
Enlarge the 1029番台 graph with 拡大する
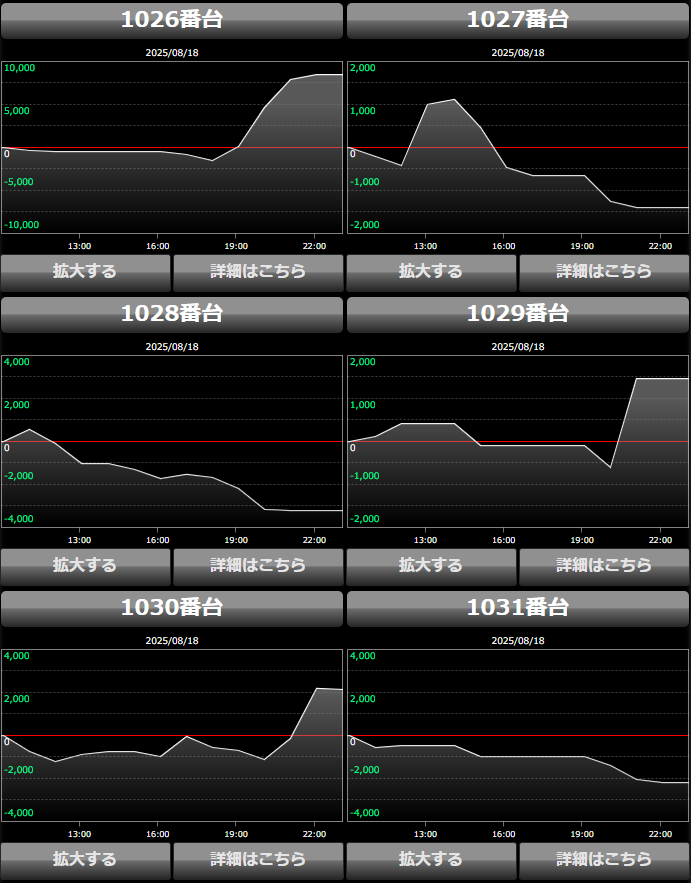[x=431, y=565]
